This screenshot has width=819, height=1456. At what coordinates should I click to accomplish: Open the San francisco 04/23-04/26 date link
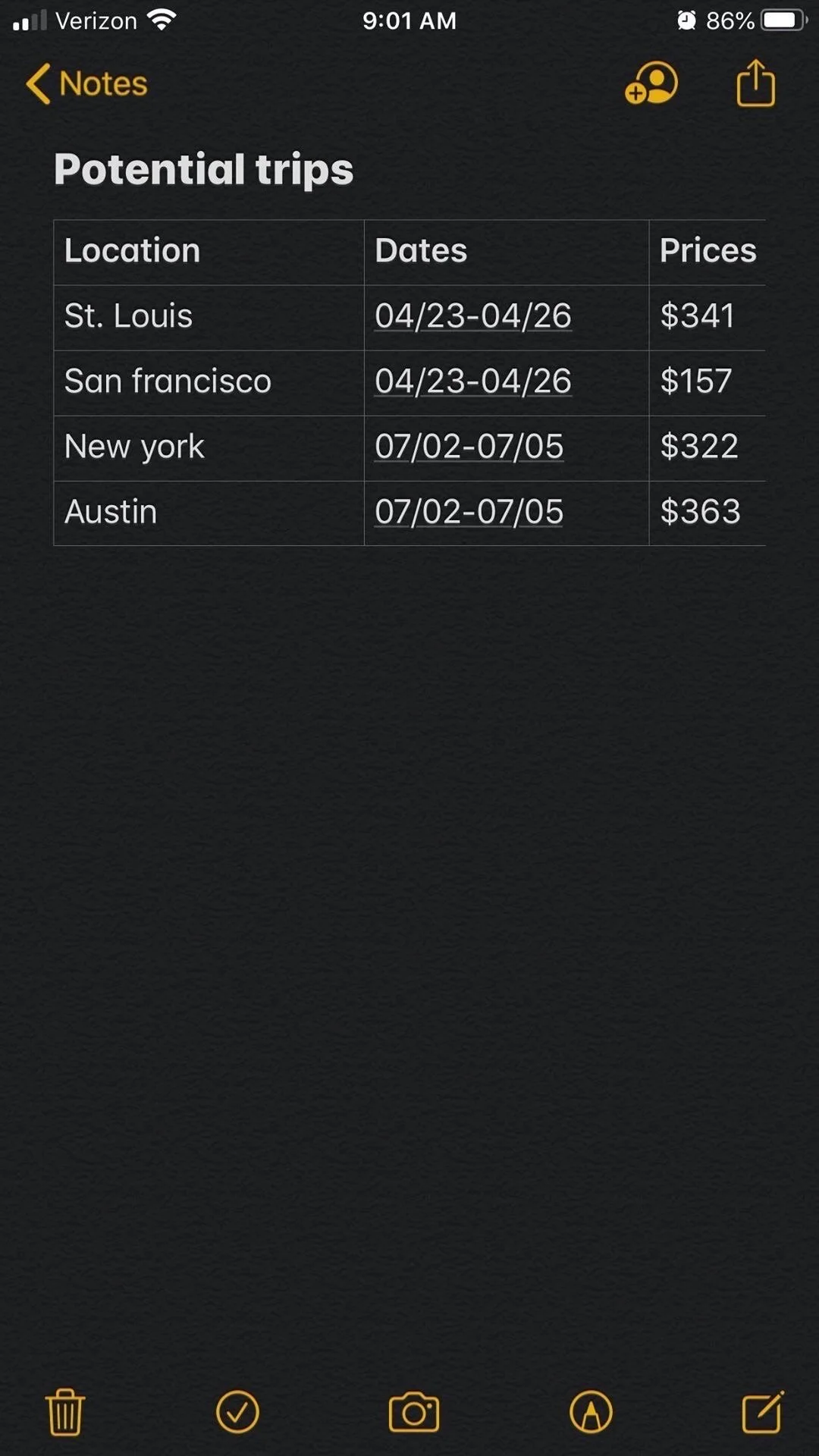[x=472, y=381]
